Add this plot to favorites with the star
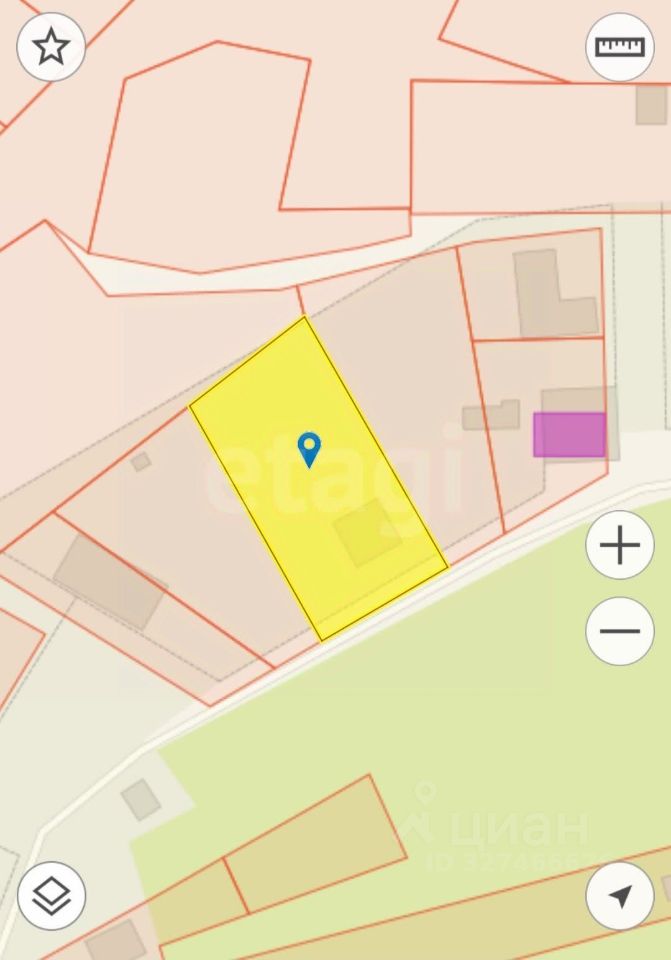The image size is (671, 960). coord(51,46)
